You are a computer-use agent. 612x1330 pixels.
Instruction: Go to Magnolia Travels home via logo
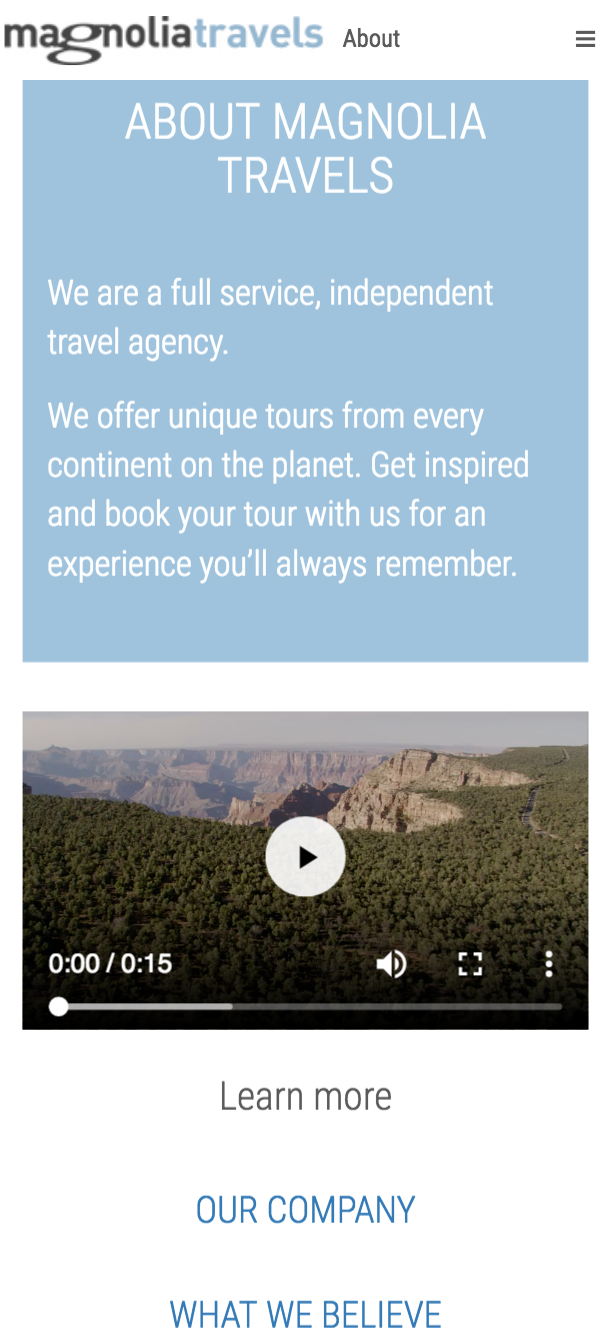[163, 37]
